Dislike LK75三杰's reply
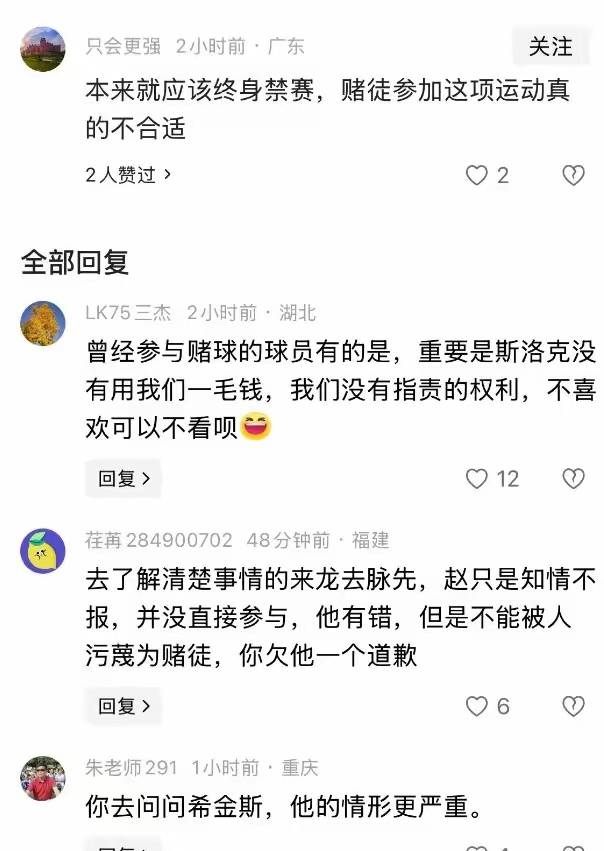This screenshot has height=851, width=604. pos(572,479)
